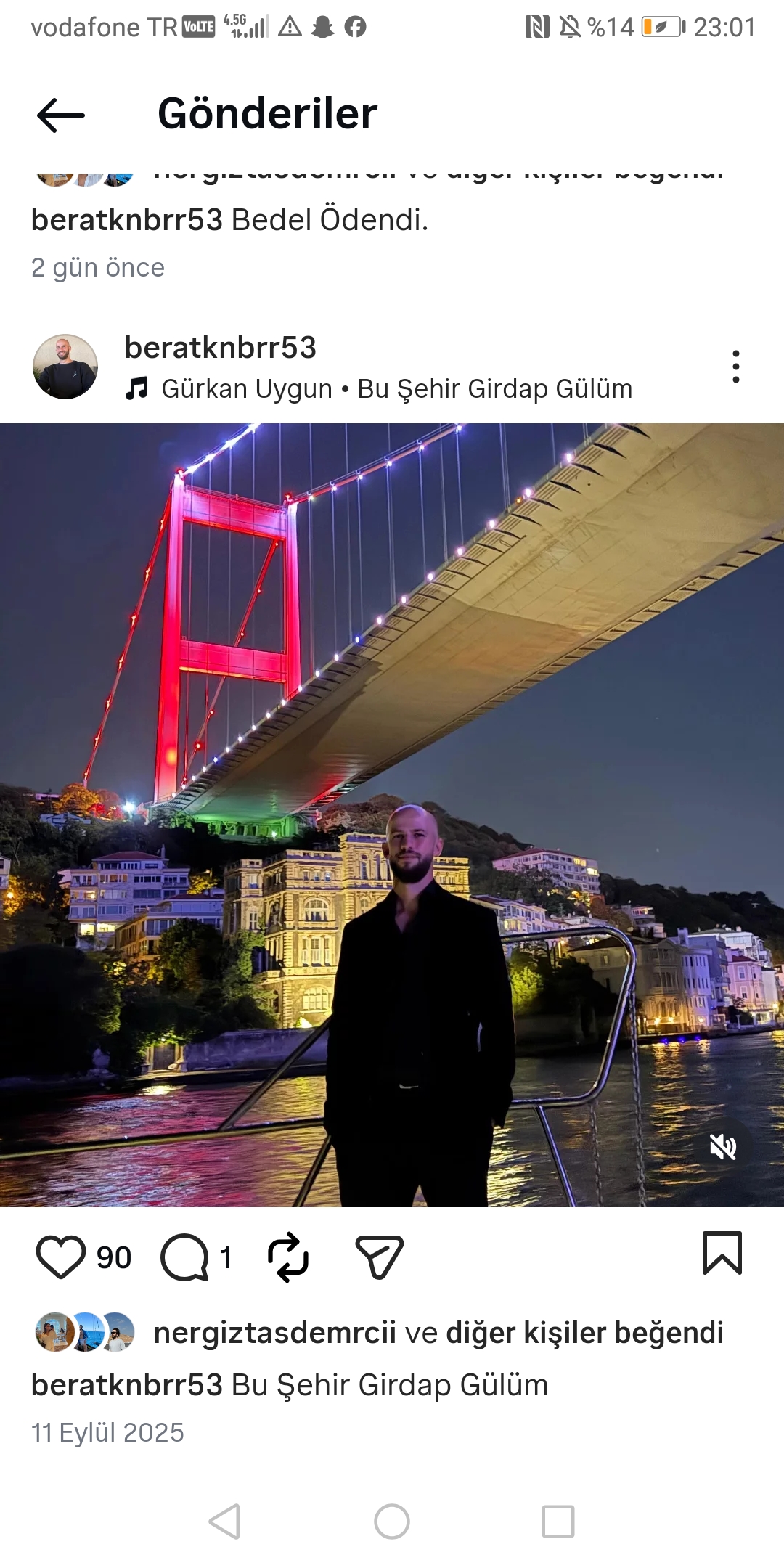The image size is (784, 1568).
Task: Go back using the Gönderiler arrow
Action: point(61,115)
